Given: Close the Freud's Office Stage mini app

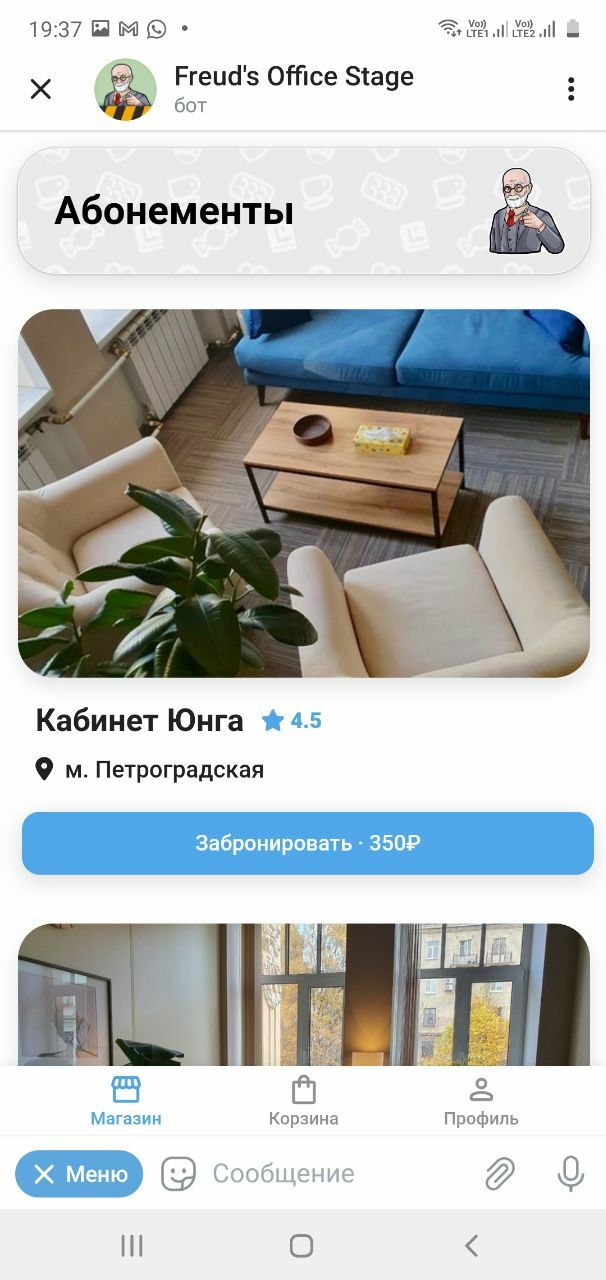Looking at the screenshot, I should pos(40,89).
